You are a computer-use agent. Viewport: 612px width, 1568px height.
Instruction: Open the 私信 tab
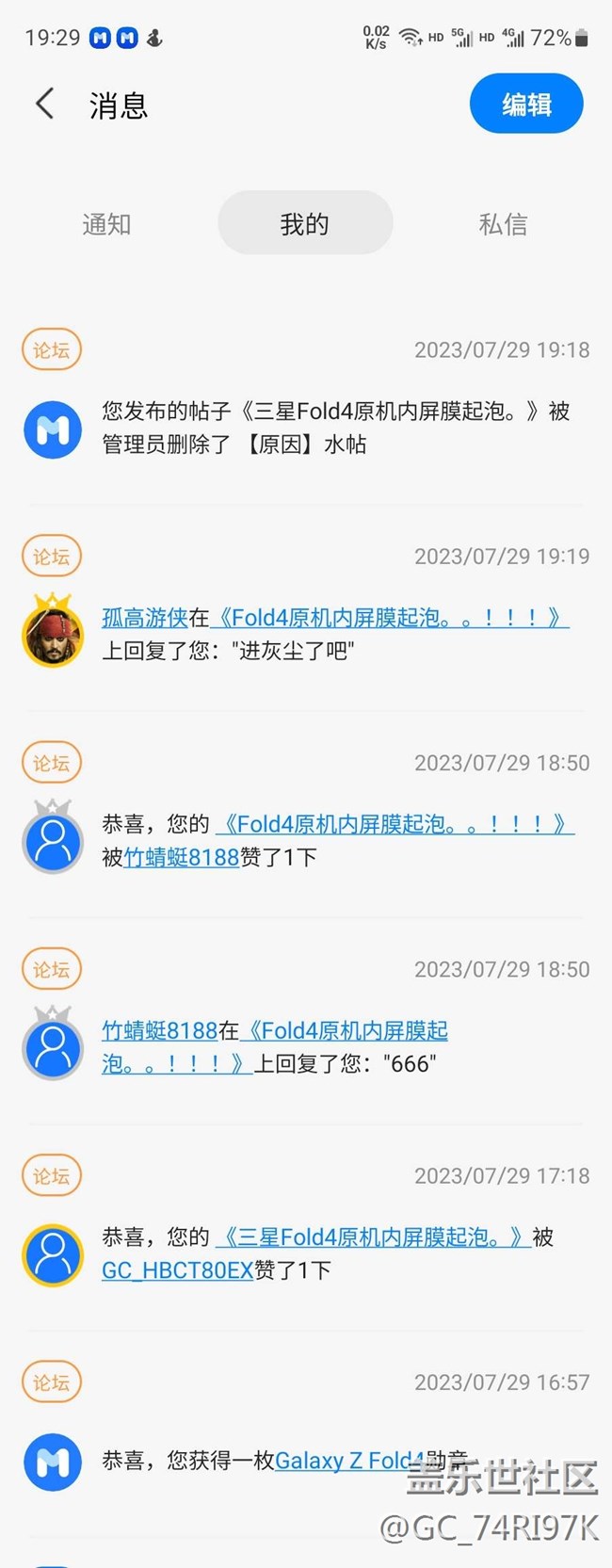point(503,224)
